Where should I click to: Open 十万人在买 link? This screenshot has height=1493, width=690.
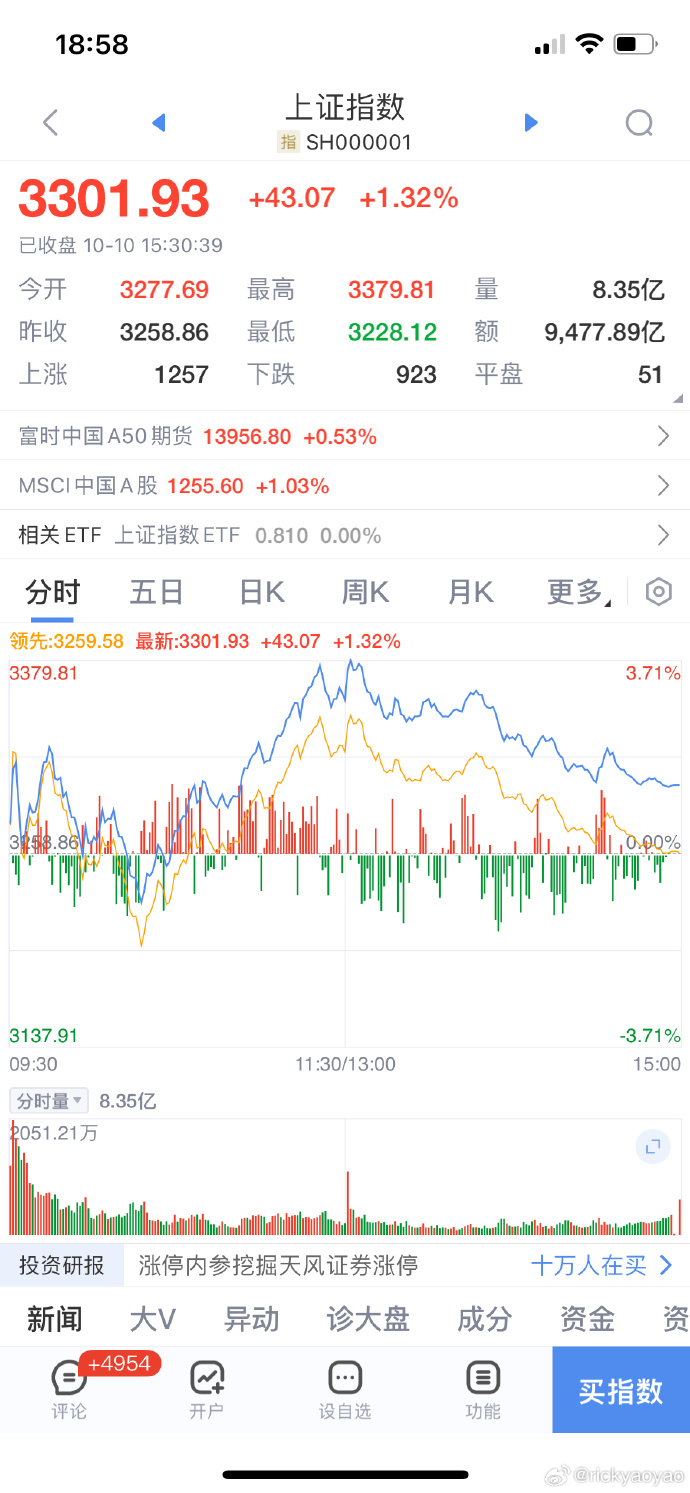[601, 1266]
